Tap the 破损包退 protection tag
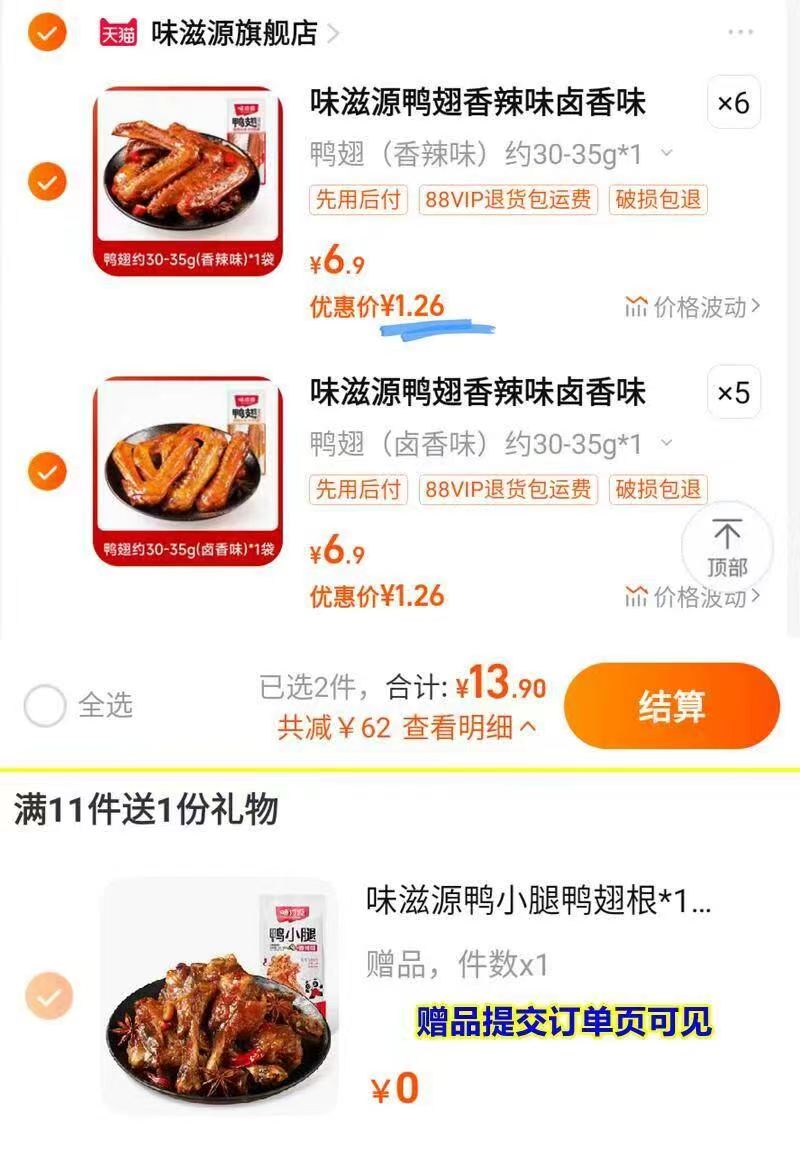Viewport: 800px width, 1150px height. tap(657, 200)
